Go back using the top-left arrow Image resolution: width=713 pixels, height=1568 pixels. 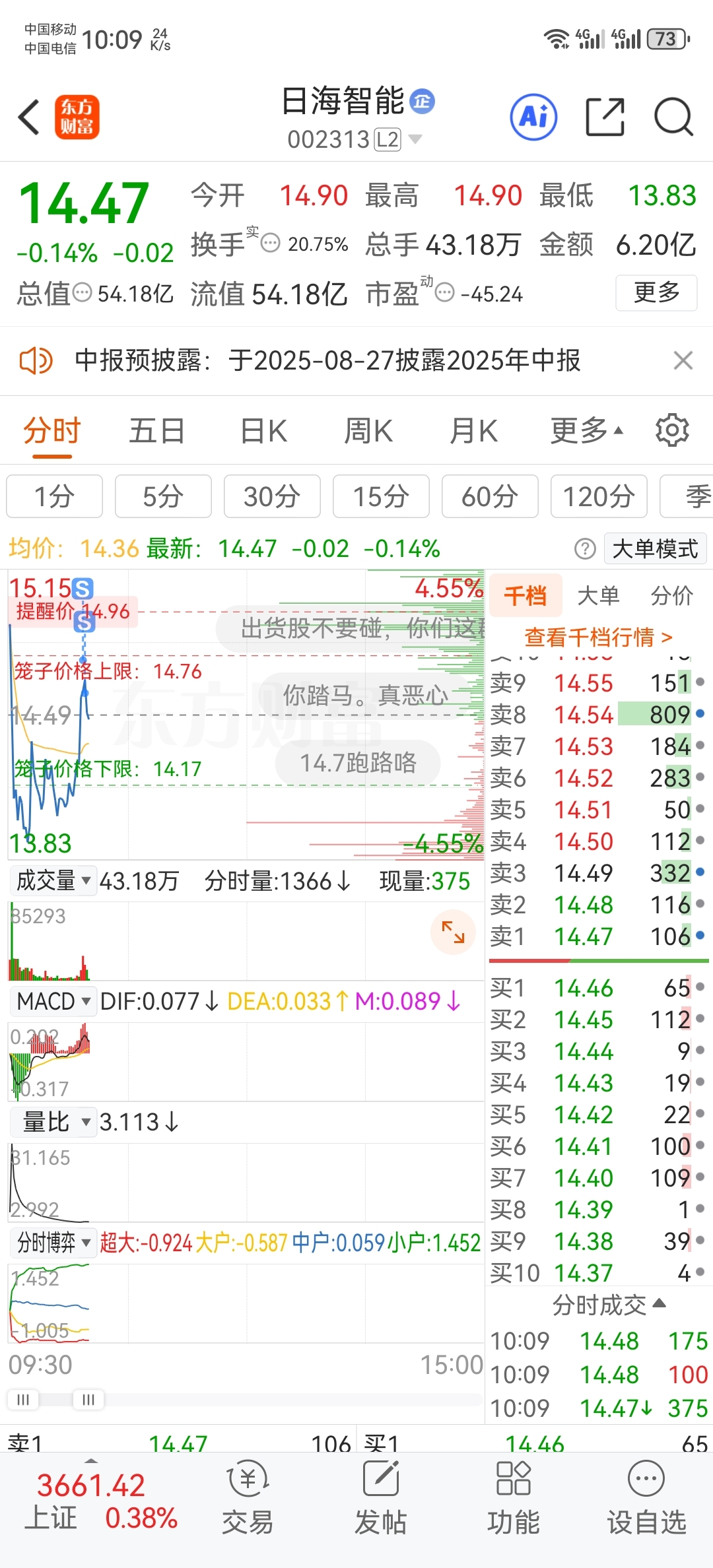pos(29,117)
